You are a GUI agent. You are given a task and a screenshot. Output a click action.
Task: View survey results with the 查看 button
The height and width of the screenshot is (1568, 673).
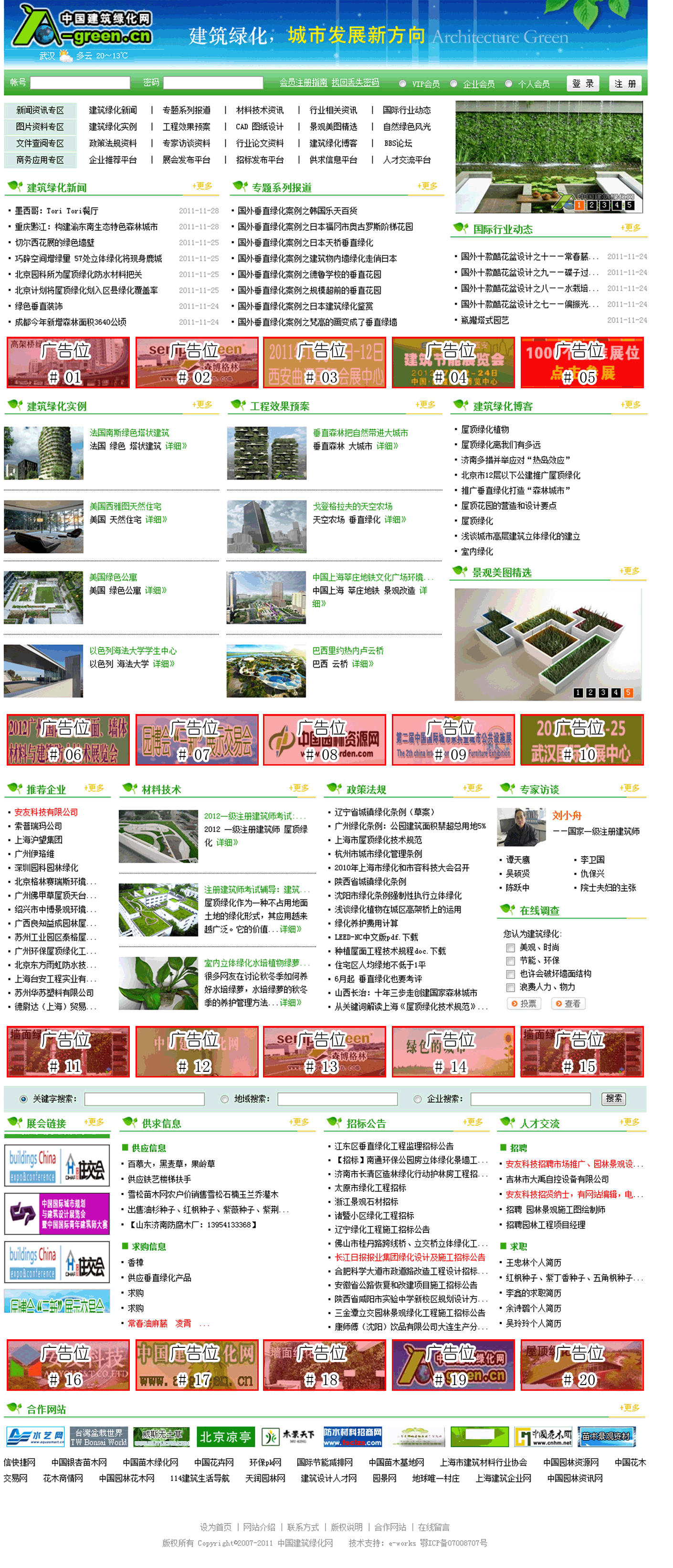567,1003
